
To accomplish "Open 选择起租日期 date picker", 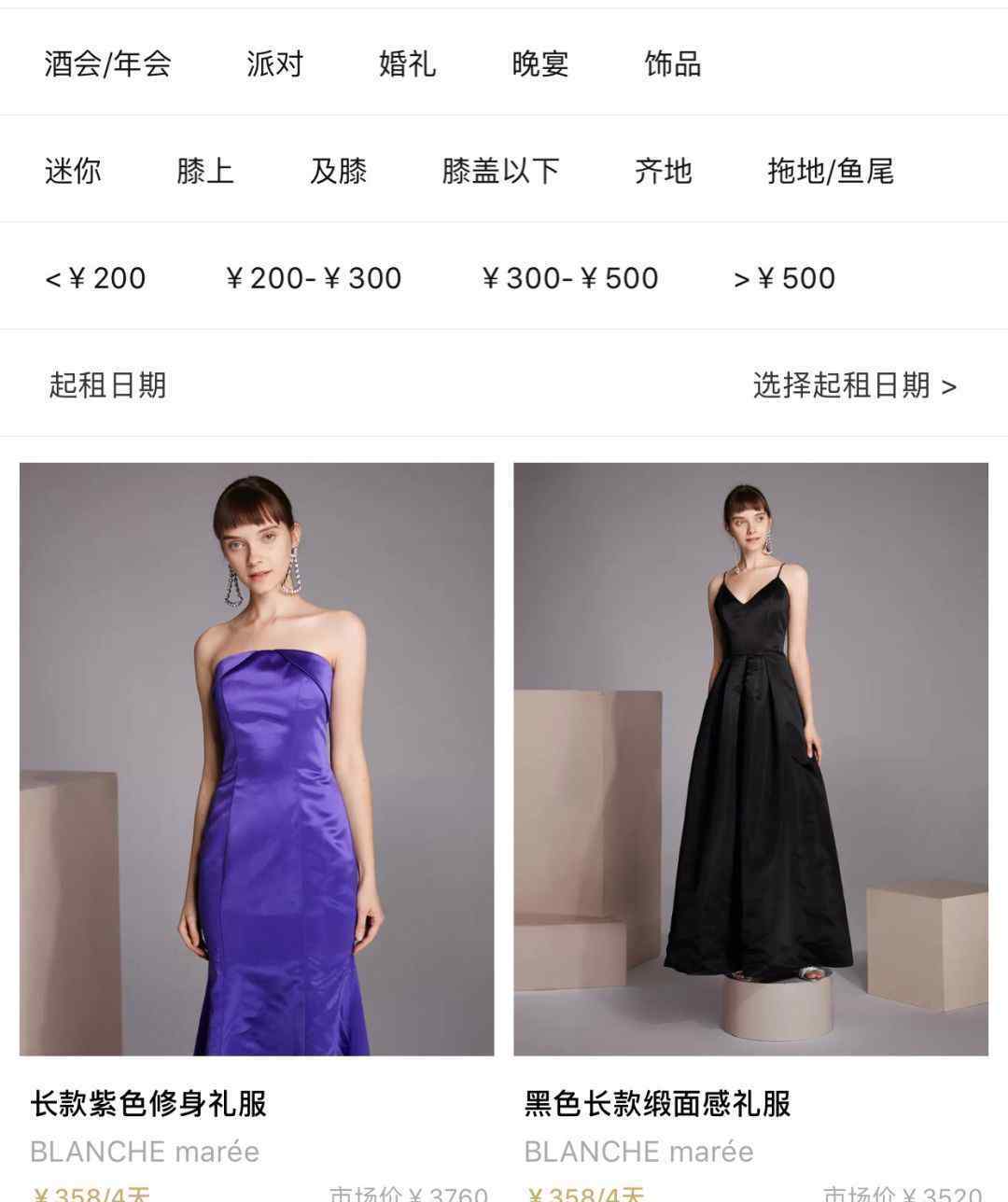I will click(x=854, y=384).
